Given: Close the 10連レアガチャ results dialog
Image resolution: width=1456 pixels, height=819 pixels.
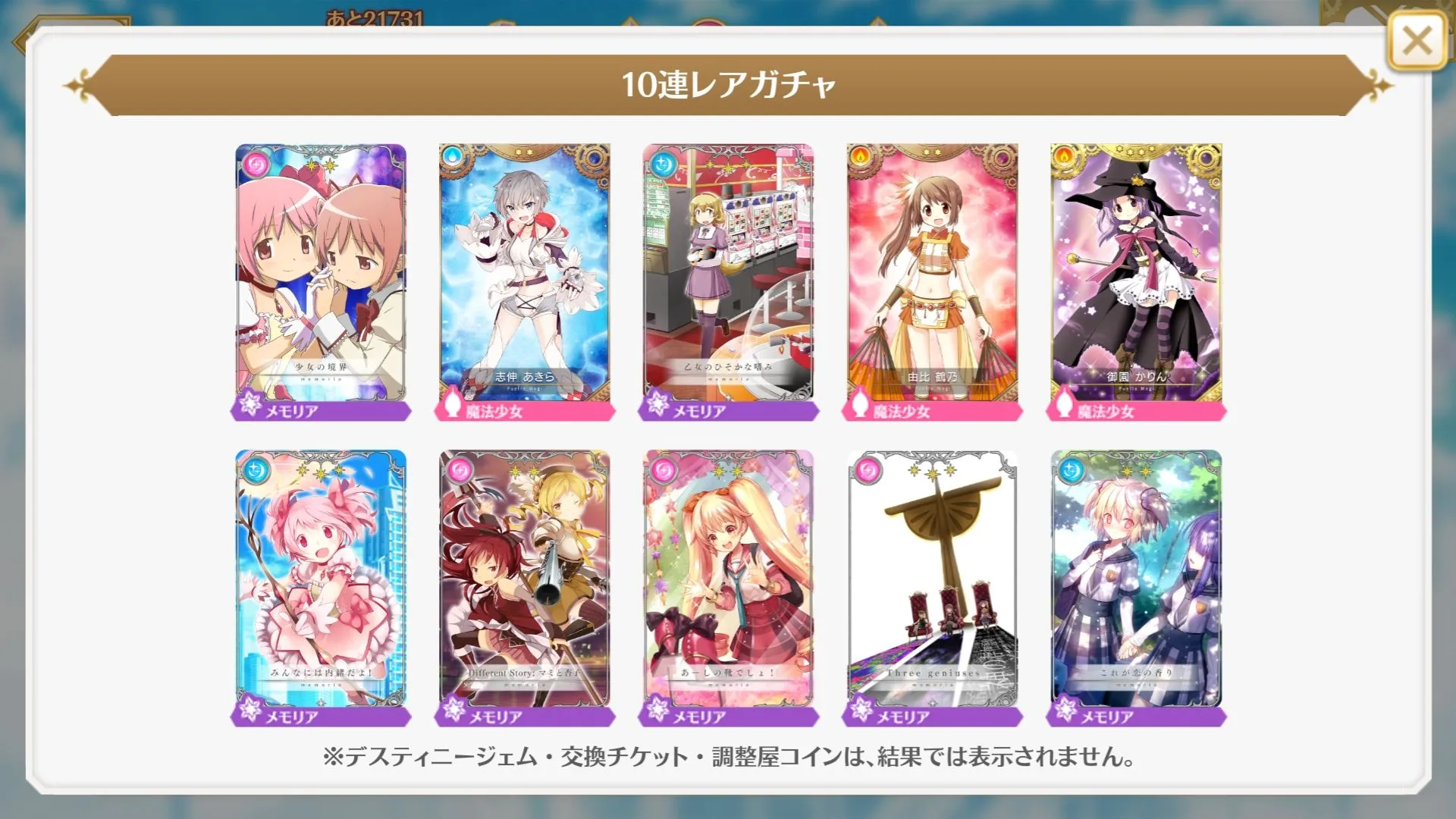Looking at the screenshot, I should 1417,41.
